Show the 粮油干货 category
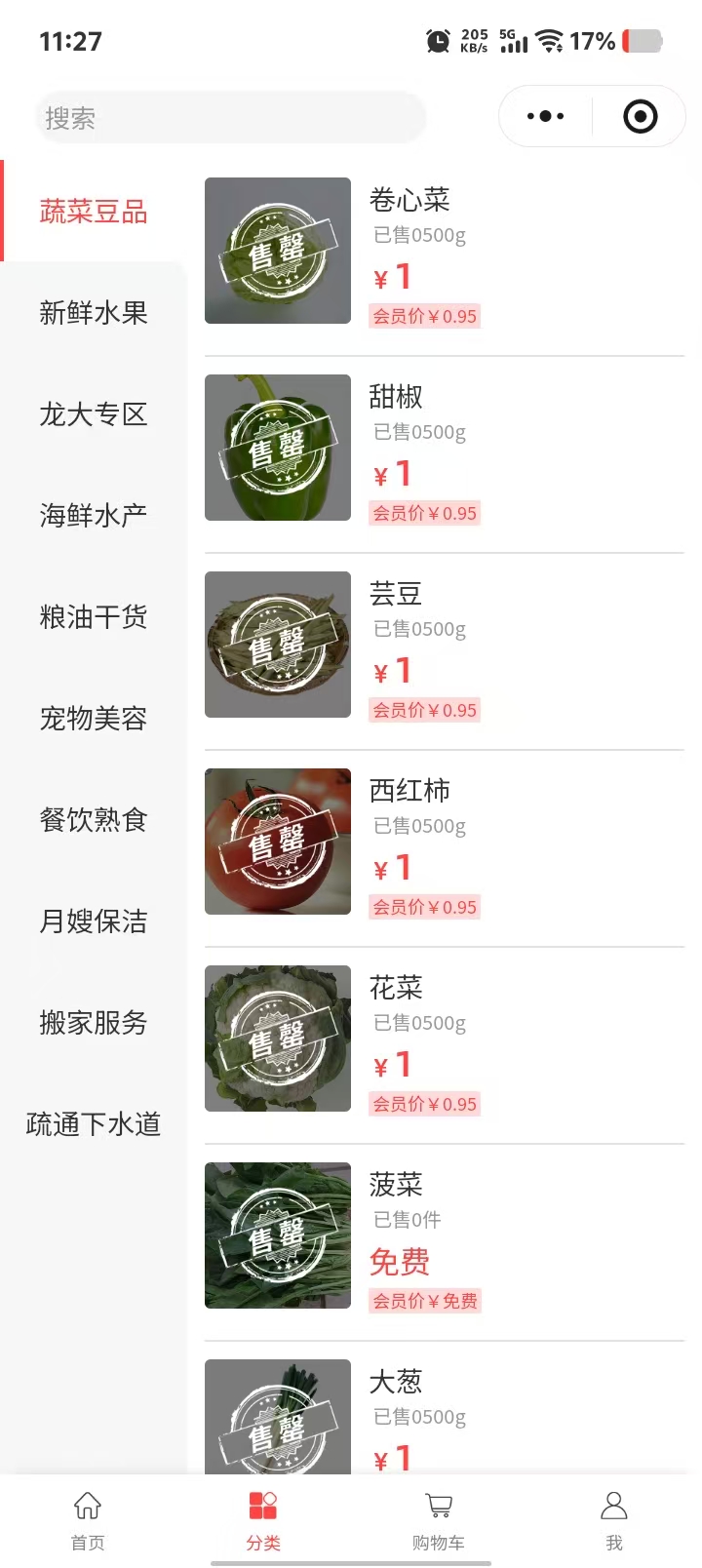 pyautogui.click(x=94, y=617)
